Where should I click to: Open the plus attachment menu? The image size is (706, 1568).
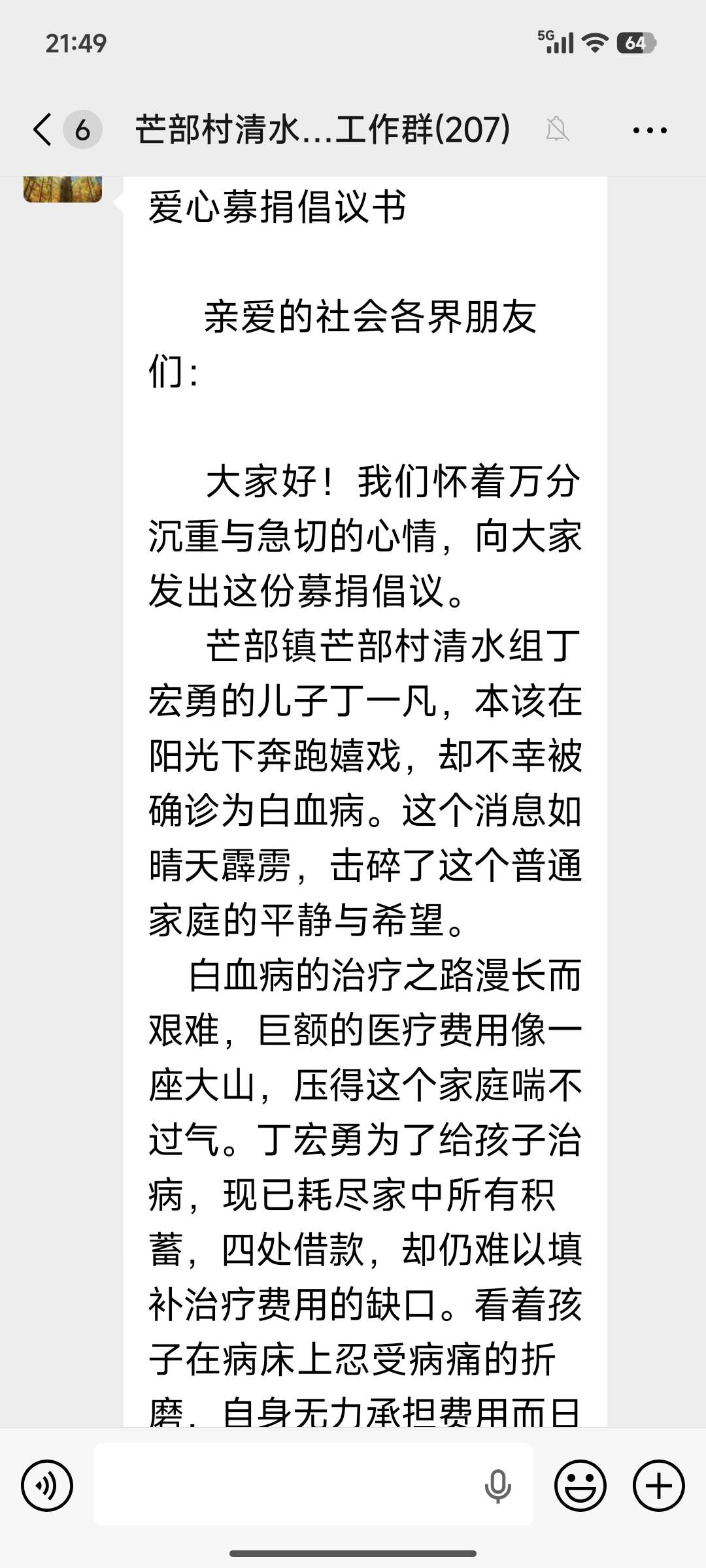(x=658, y=1486)
